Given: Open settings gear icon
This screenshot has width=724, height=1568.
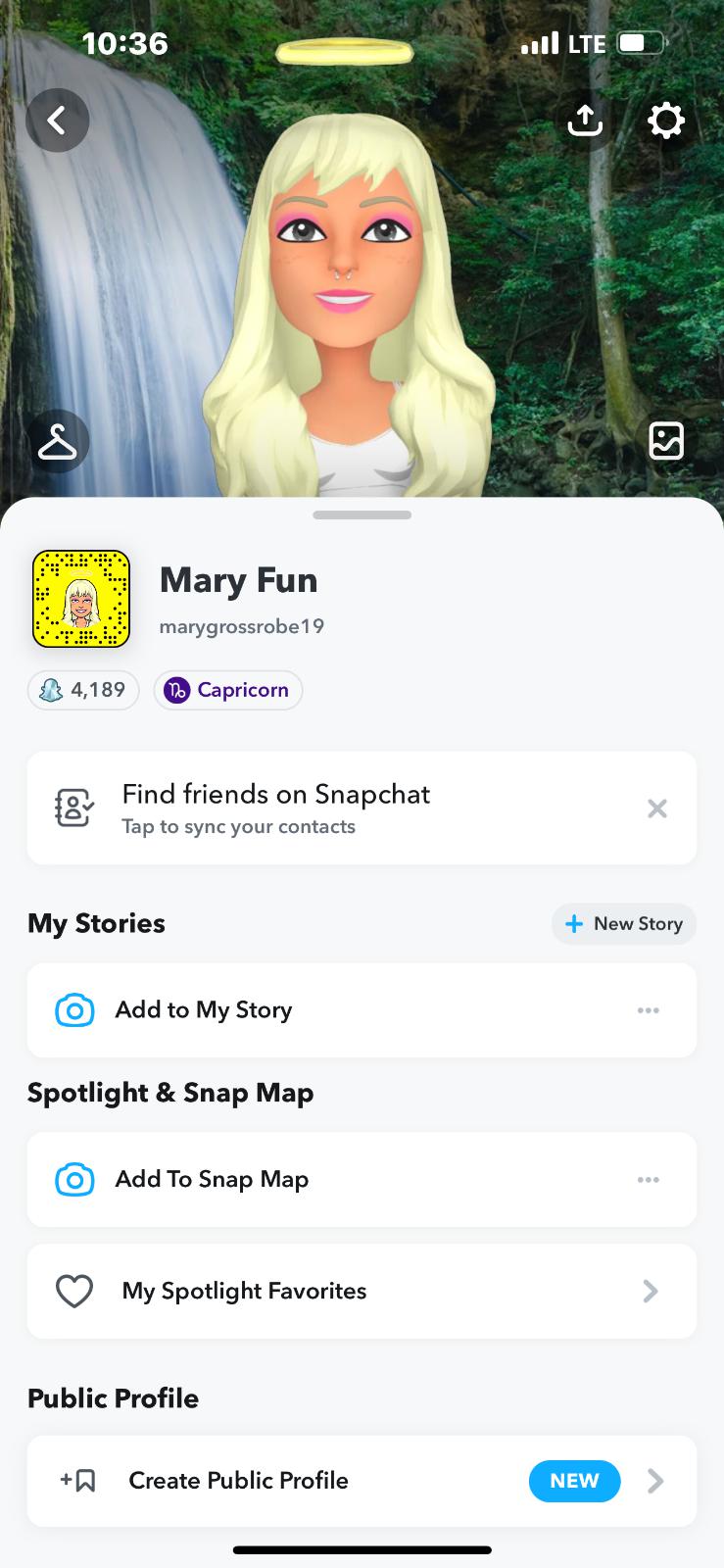Looking at the screenshot, I should (x=666, y=121).
